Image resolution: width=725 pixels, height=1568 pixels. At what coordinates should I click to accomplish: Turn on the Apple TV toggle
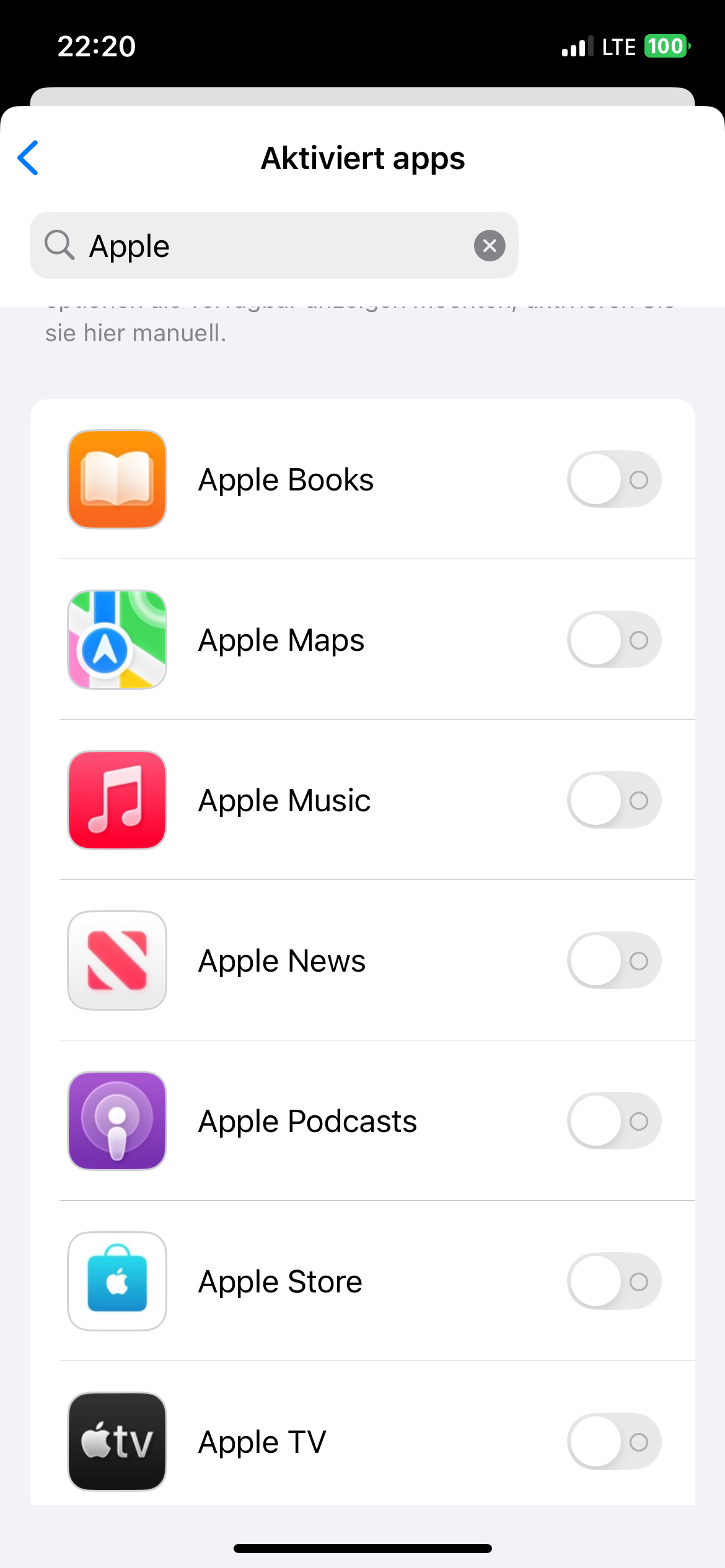pyautogui.click(x=613, y=1442)
